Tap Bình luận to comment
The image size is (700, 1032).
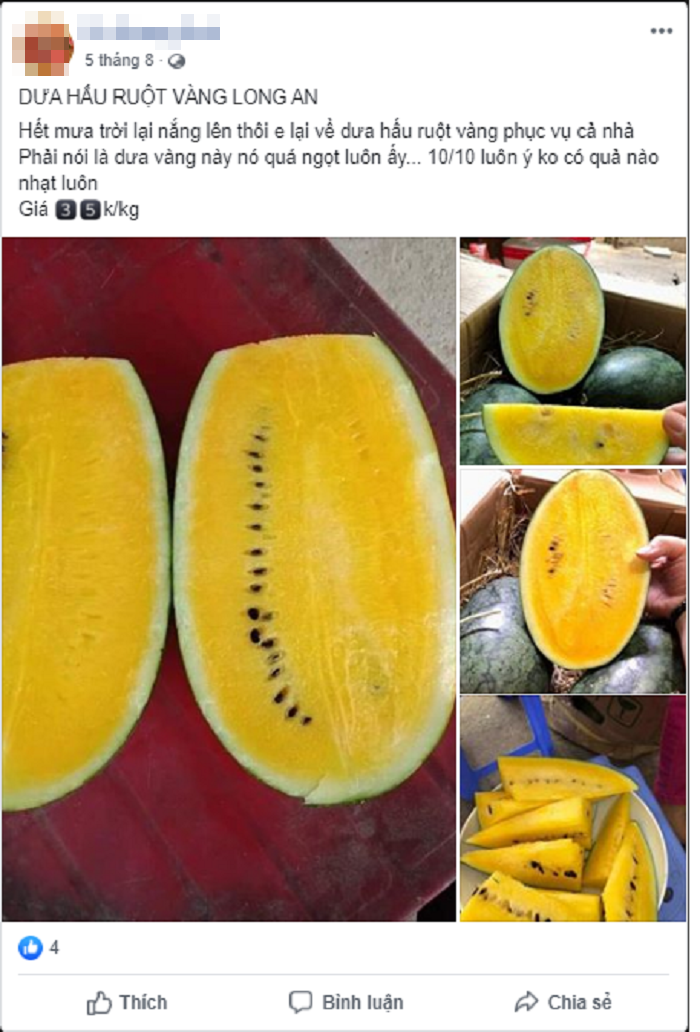click(346, 1001)
